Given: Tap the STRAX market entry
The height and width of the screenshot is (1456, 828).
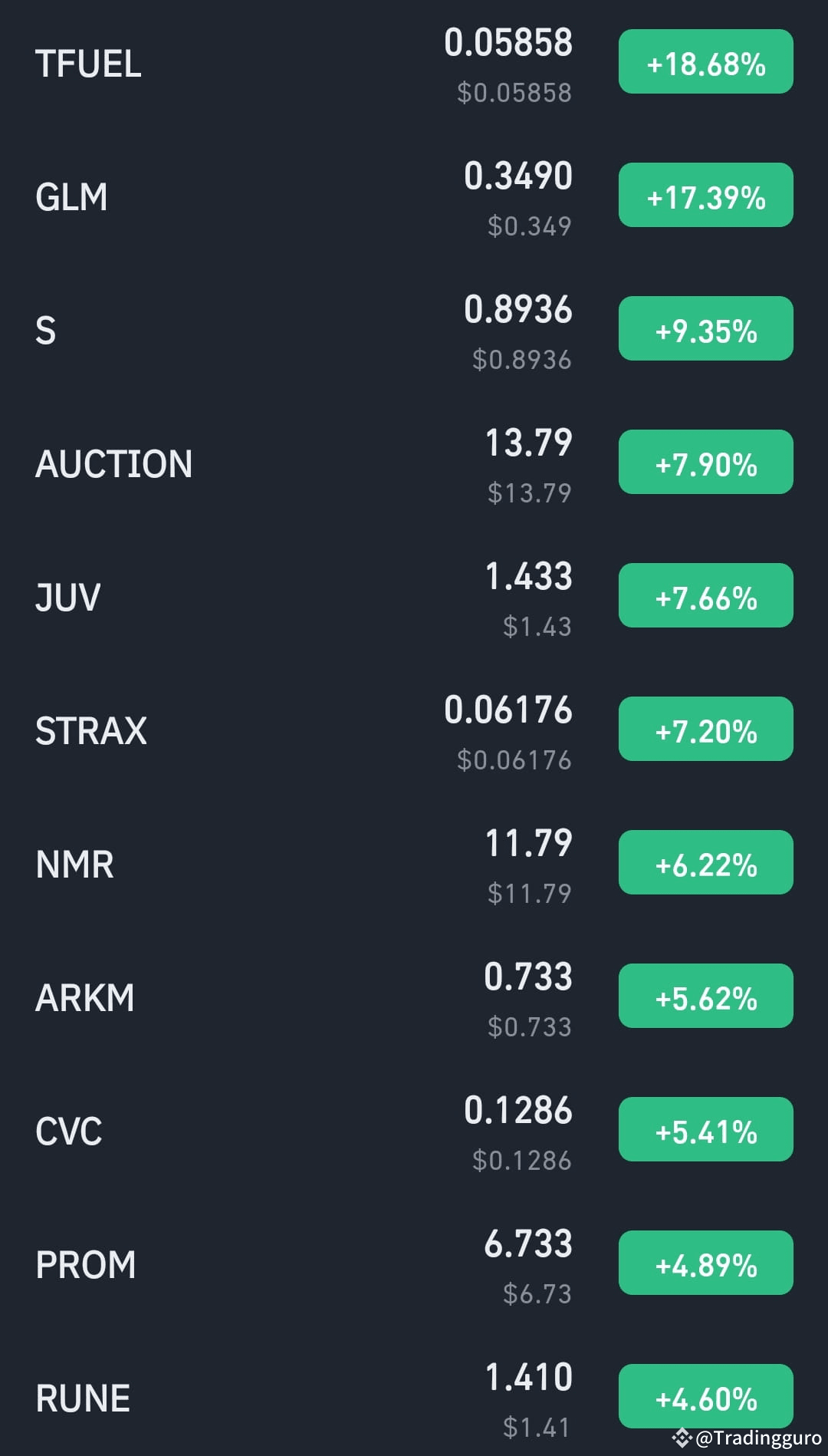Looking at the screenshot, I should [90, 731].
